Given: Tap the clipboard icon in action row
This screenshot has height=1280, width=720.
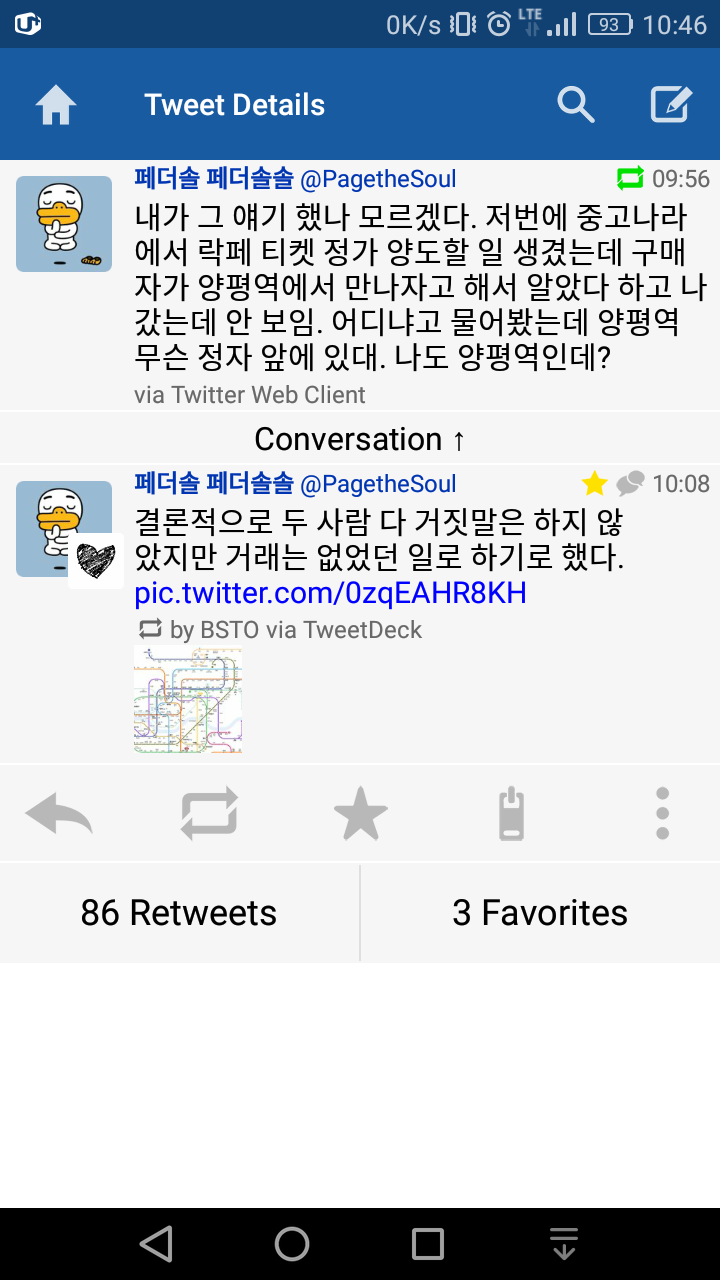Looking at the screenshot, I should pyautogui.click(x=511, y=813).
